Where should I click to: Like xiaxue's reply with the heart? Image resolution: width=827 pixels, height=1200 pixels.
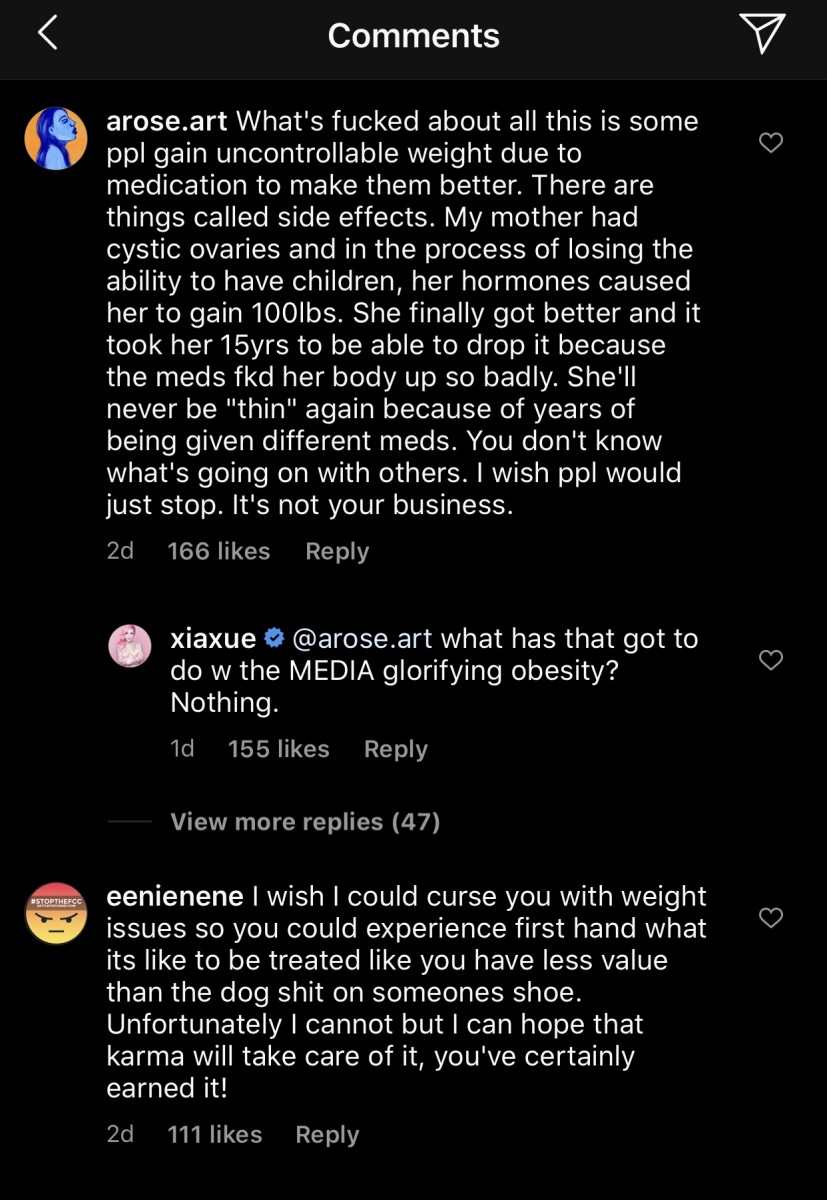(x=770, y=660)
